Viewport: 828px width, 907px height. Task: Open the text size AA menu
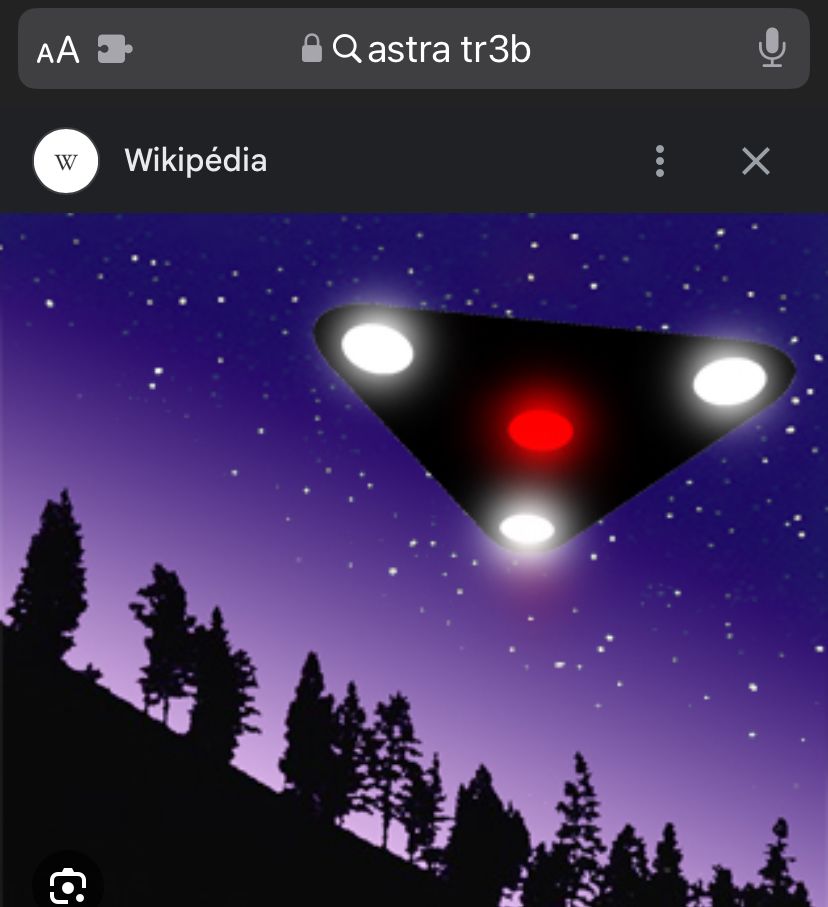[x=58, y=49]
